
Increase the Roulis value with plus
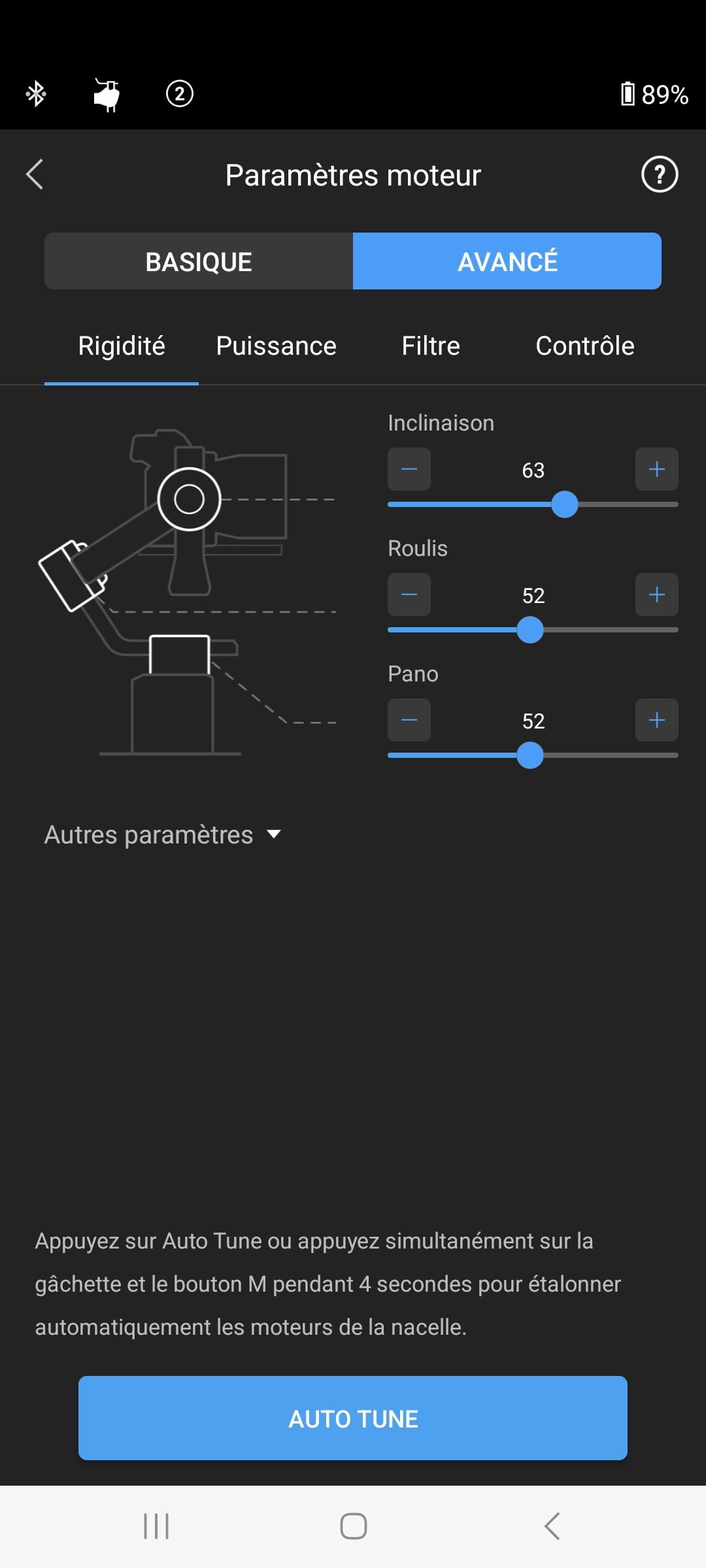pyautogui.click(x=656, y=595)
